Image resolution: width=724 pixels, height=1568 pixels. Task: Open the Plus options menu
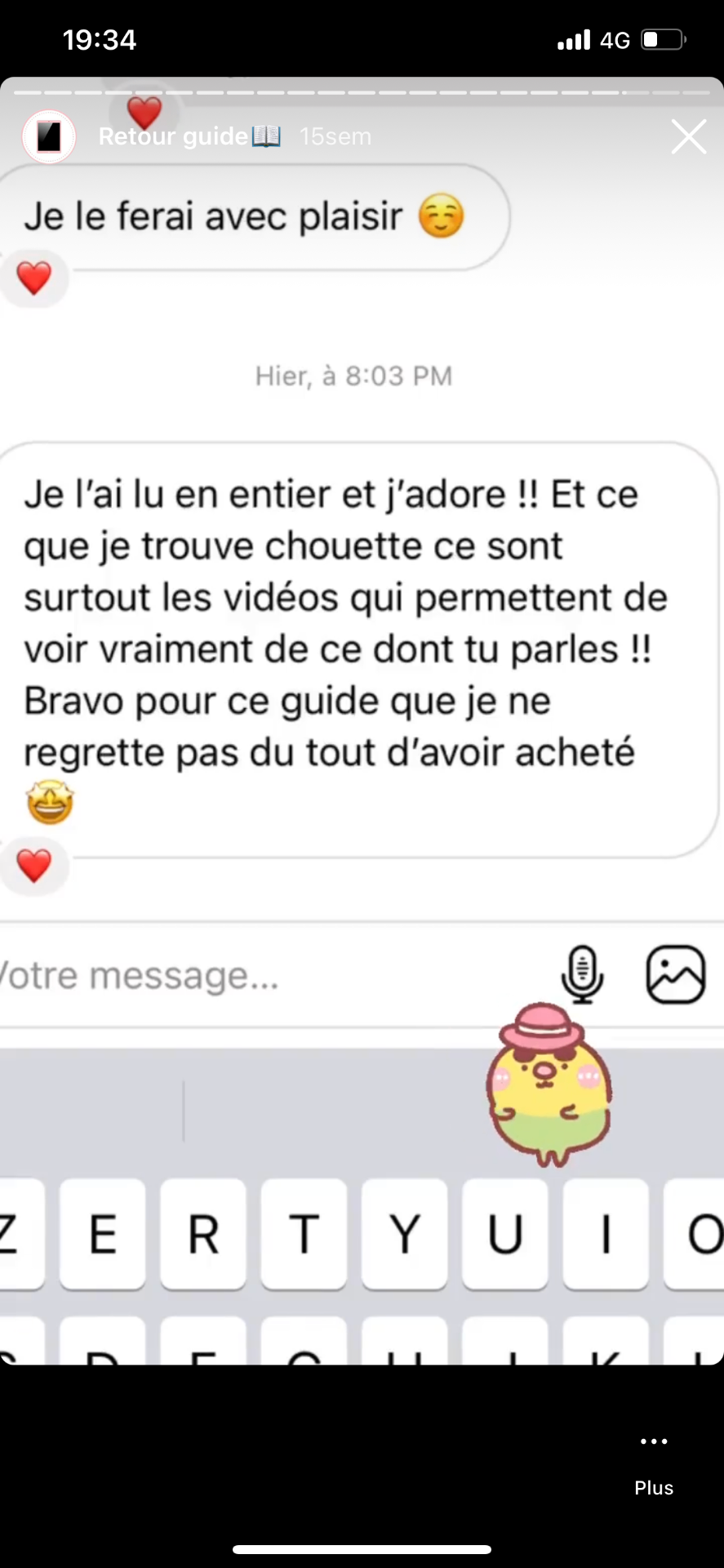654,1464
